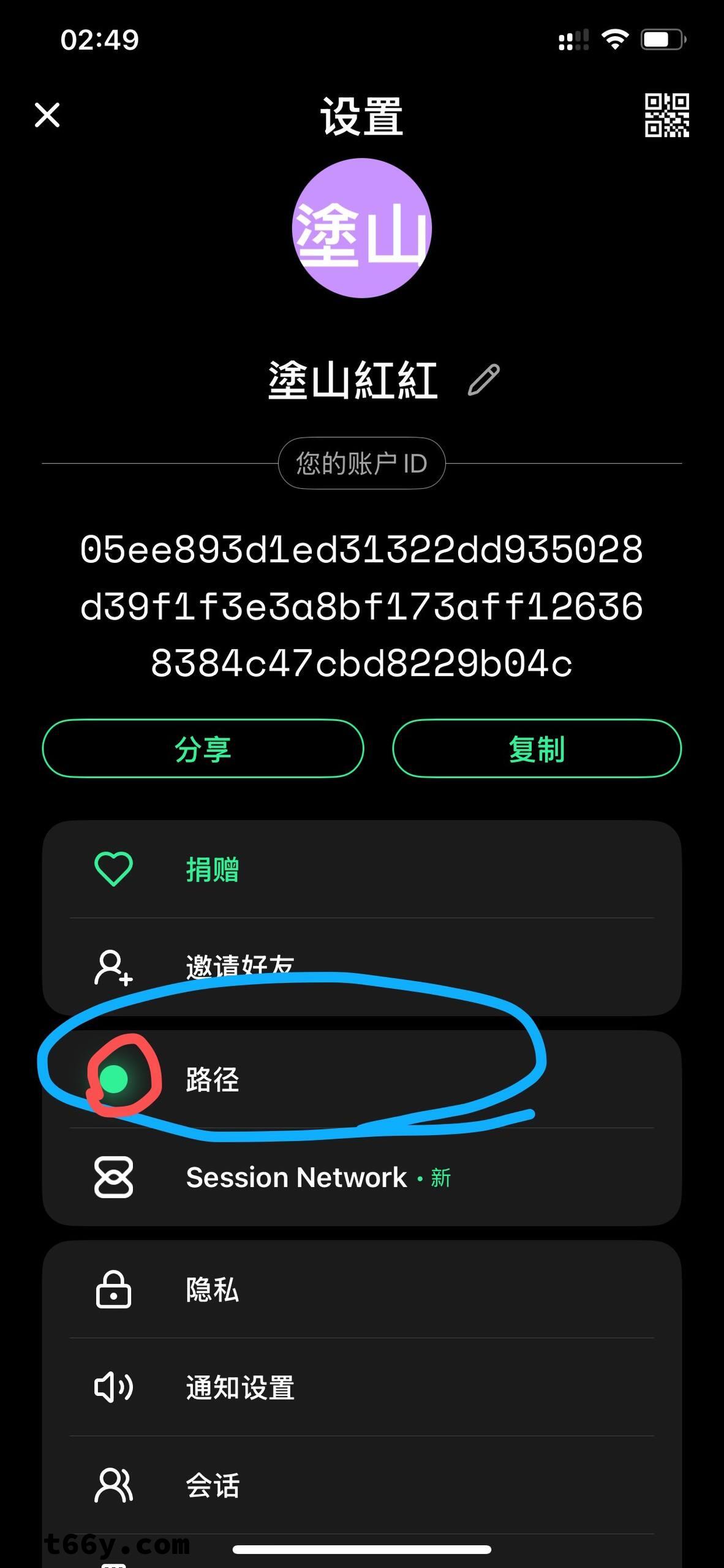The width and height of the screenshot is (724, 1568).
Task: Open 通知设置 notification settings
Action: (361, 1387)
